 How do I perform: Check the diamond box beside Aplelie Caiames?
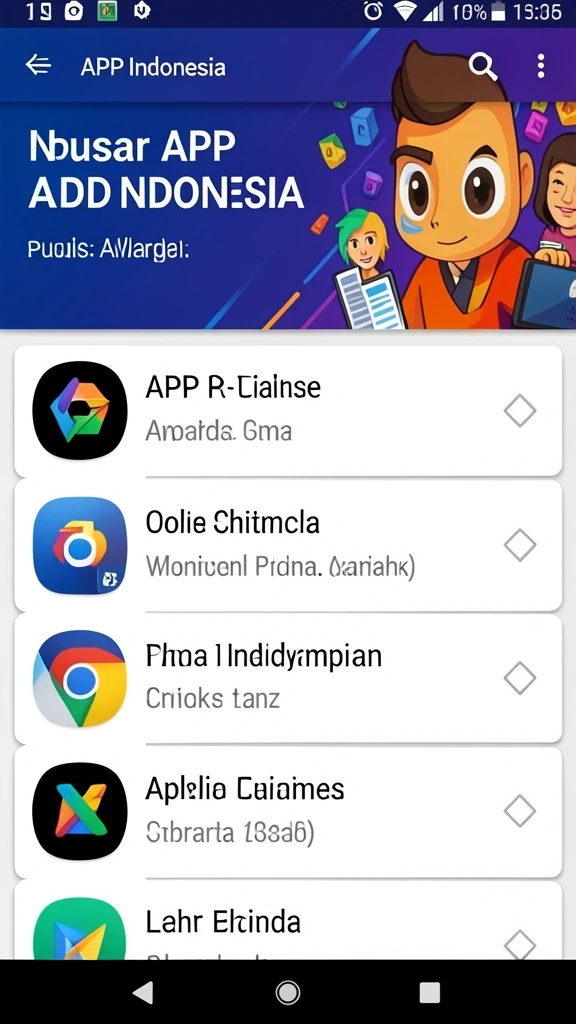click(520, 811)
